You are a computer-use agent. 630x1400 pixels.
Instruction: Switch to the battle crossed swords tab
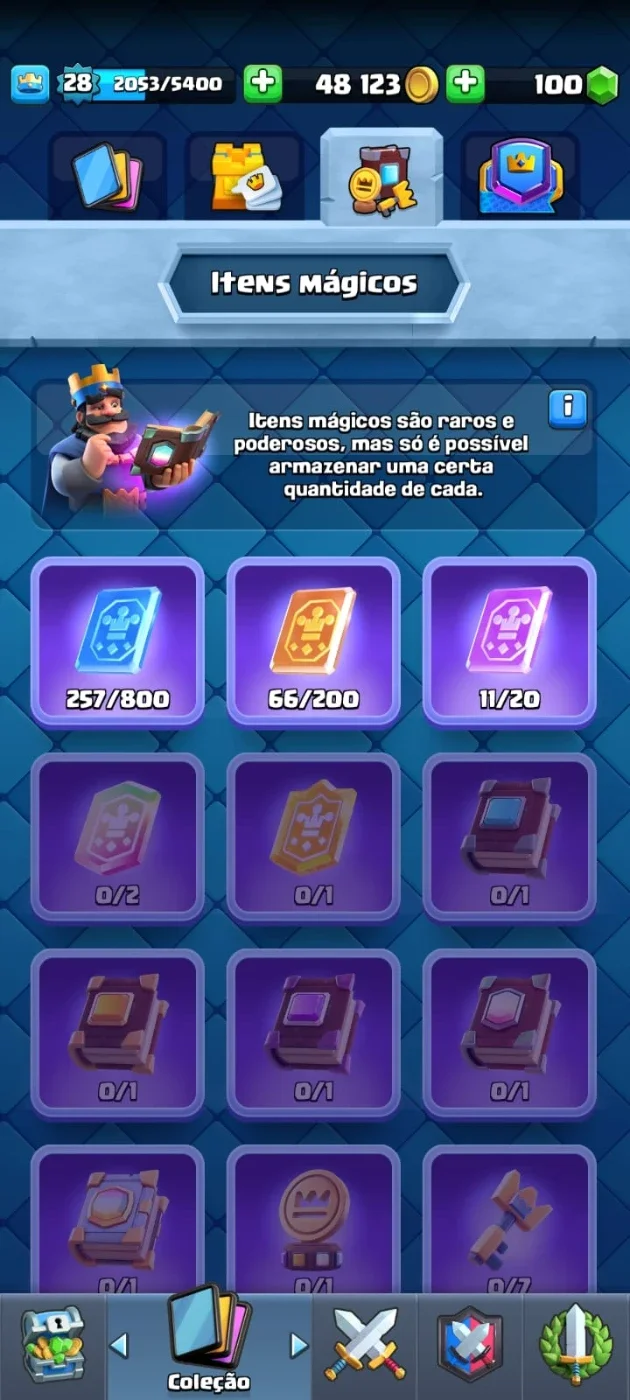click(365, 1347)
